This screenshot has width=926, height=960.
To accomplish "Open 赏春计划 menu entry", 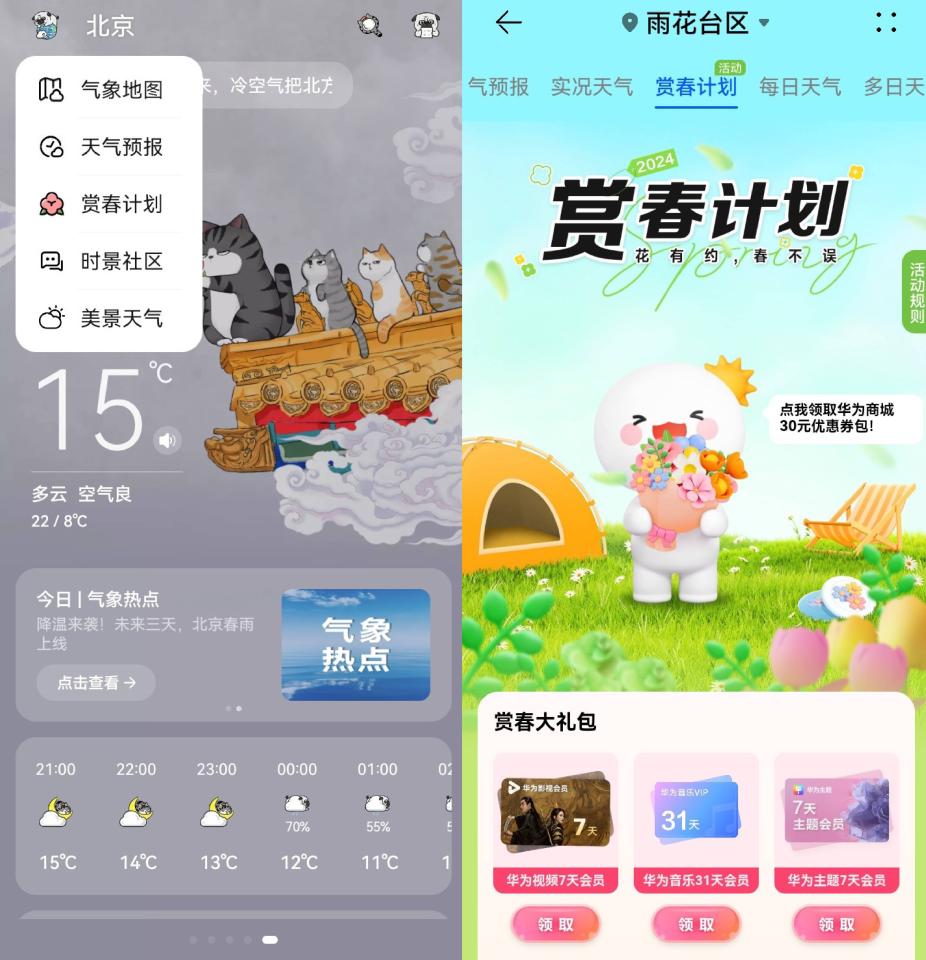I will 108,204.
